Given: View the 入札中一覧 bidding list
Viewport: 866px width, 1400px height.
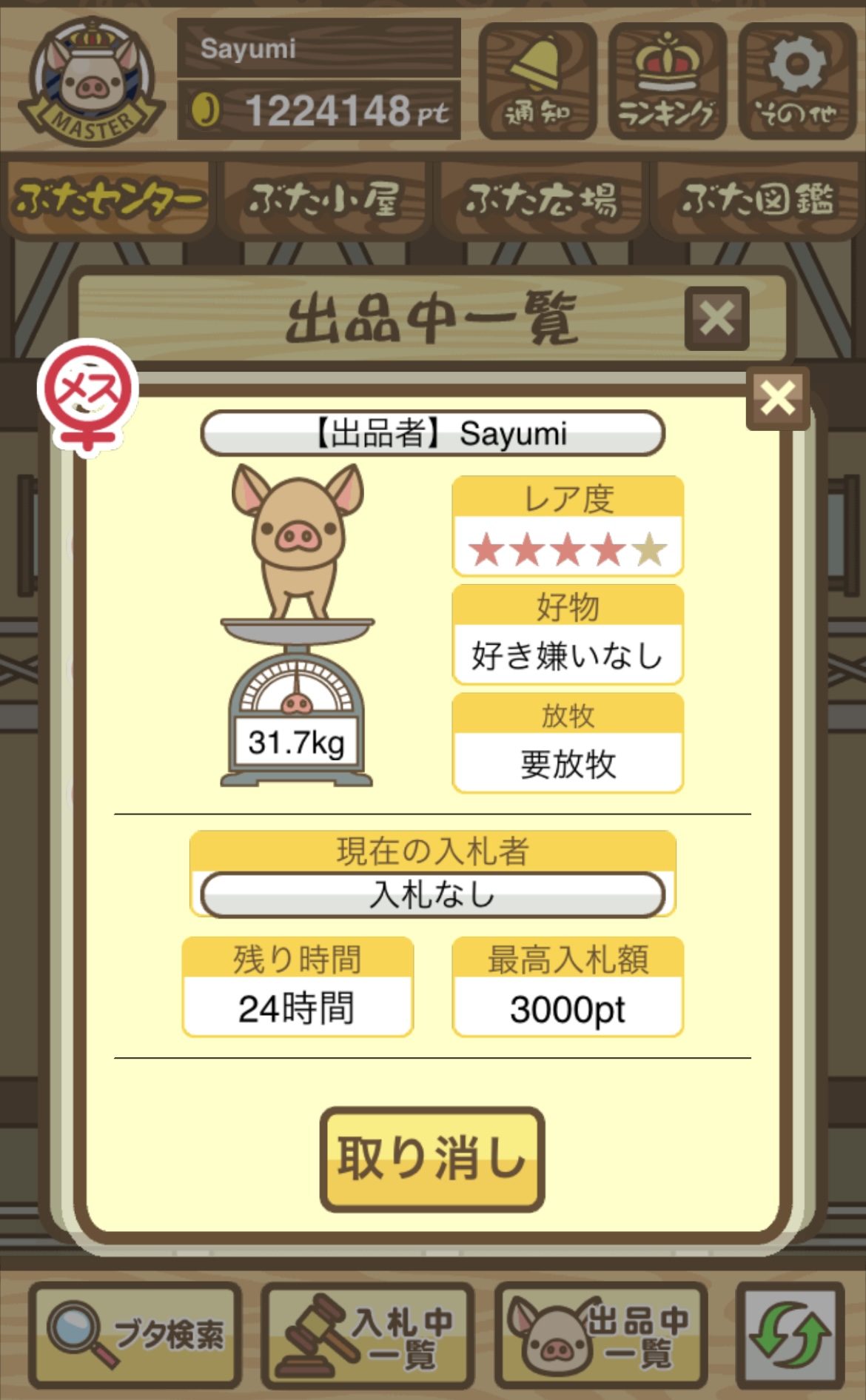Looking at the screenshot, I should 368,1335.
